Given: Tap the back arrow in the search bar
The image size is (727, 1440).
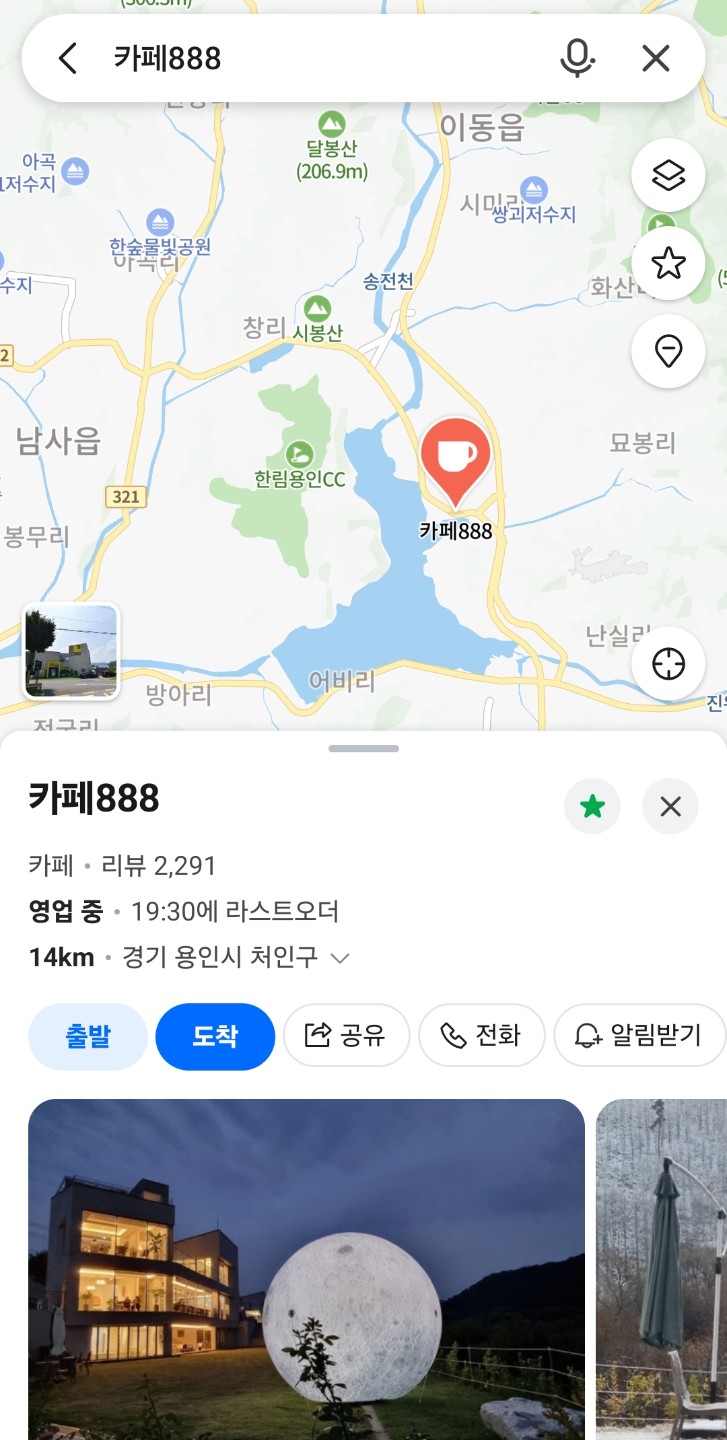Looking at the screenshot, I should [x=66, y=58].
